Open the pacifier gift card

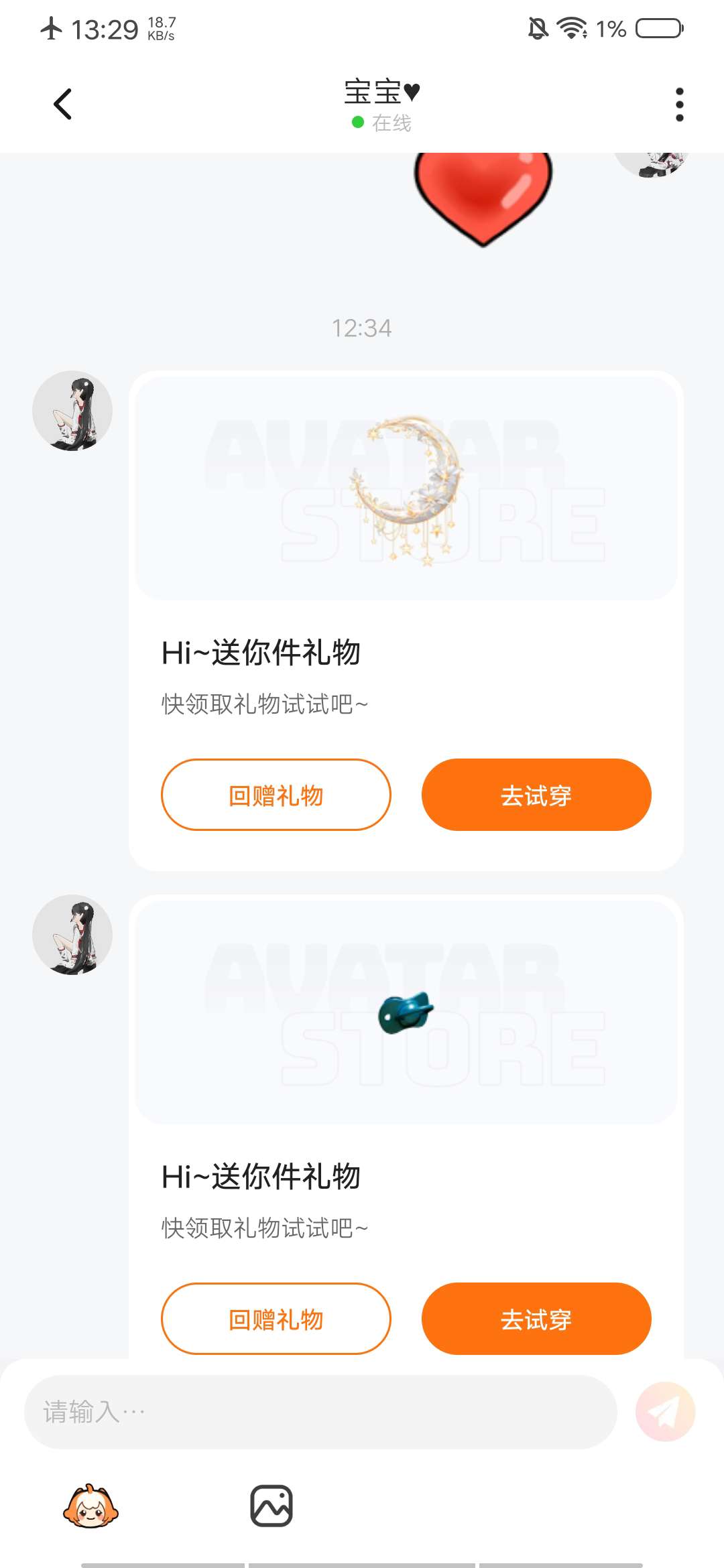(406, 1012)
